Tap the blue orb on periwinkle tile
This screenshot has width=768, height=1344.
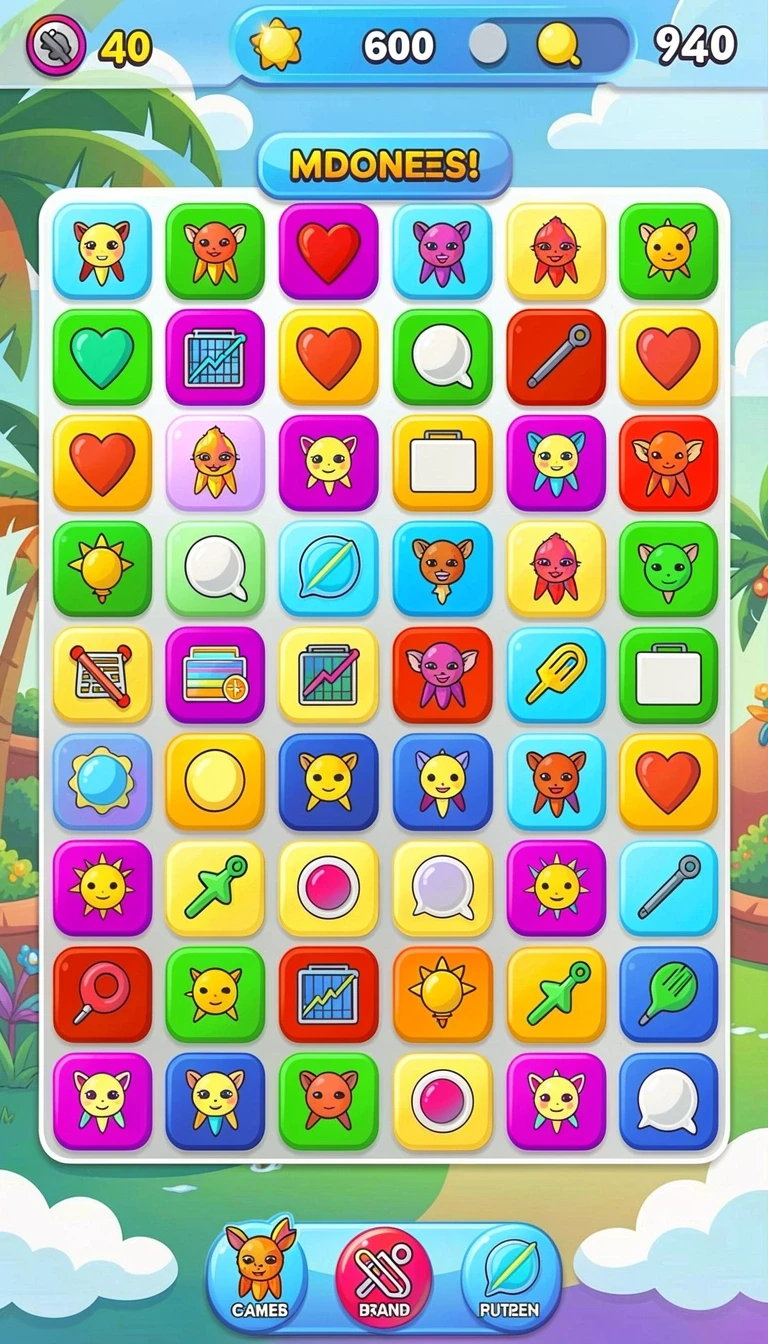coord(102,781)
